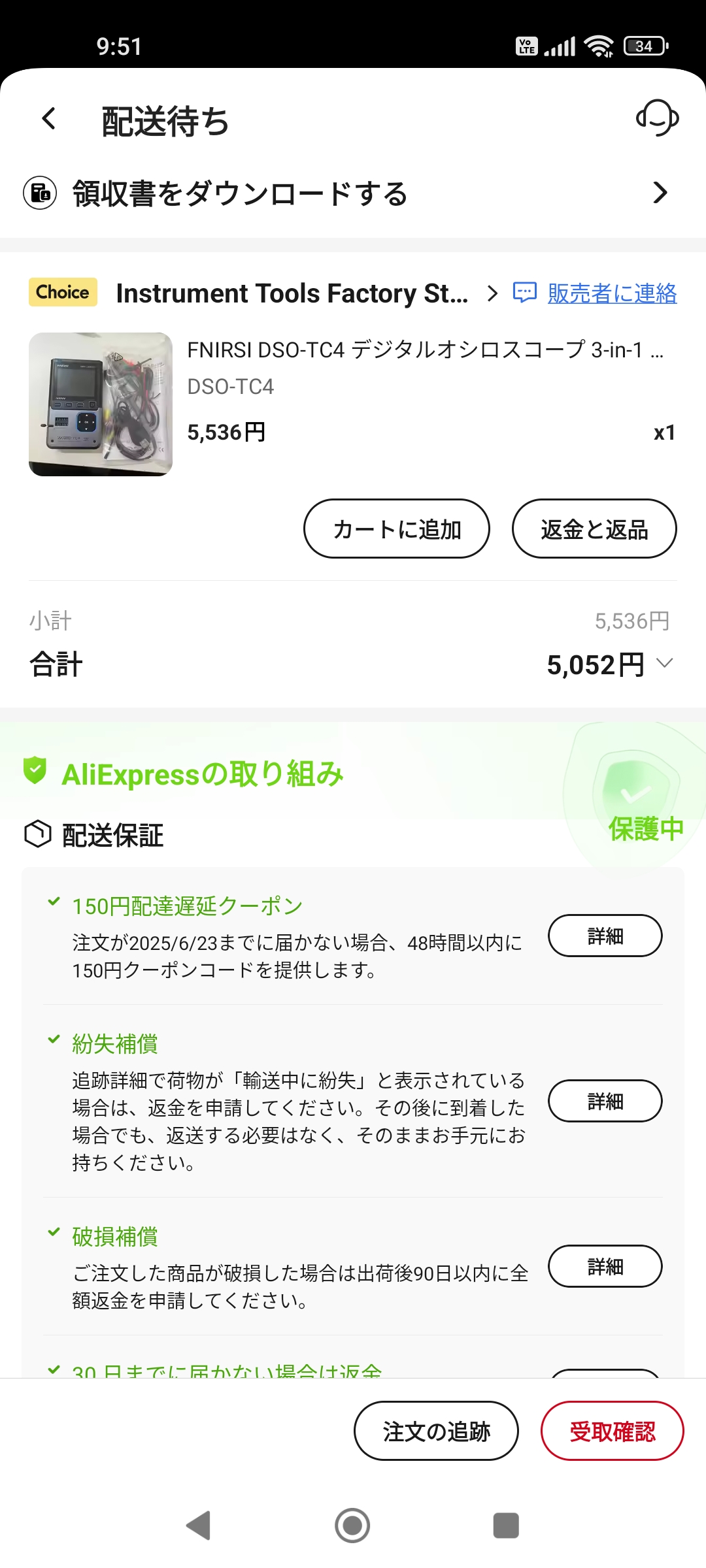Go back from the 配送待ち page
The height and width of the screenshot is (1568, 706).
click(x=49, y=120)
